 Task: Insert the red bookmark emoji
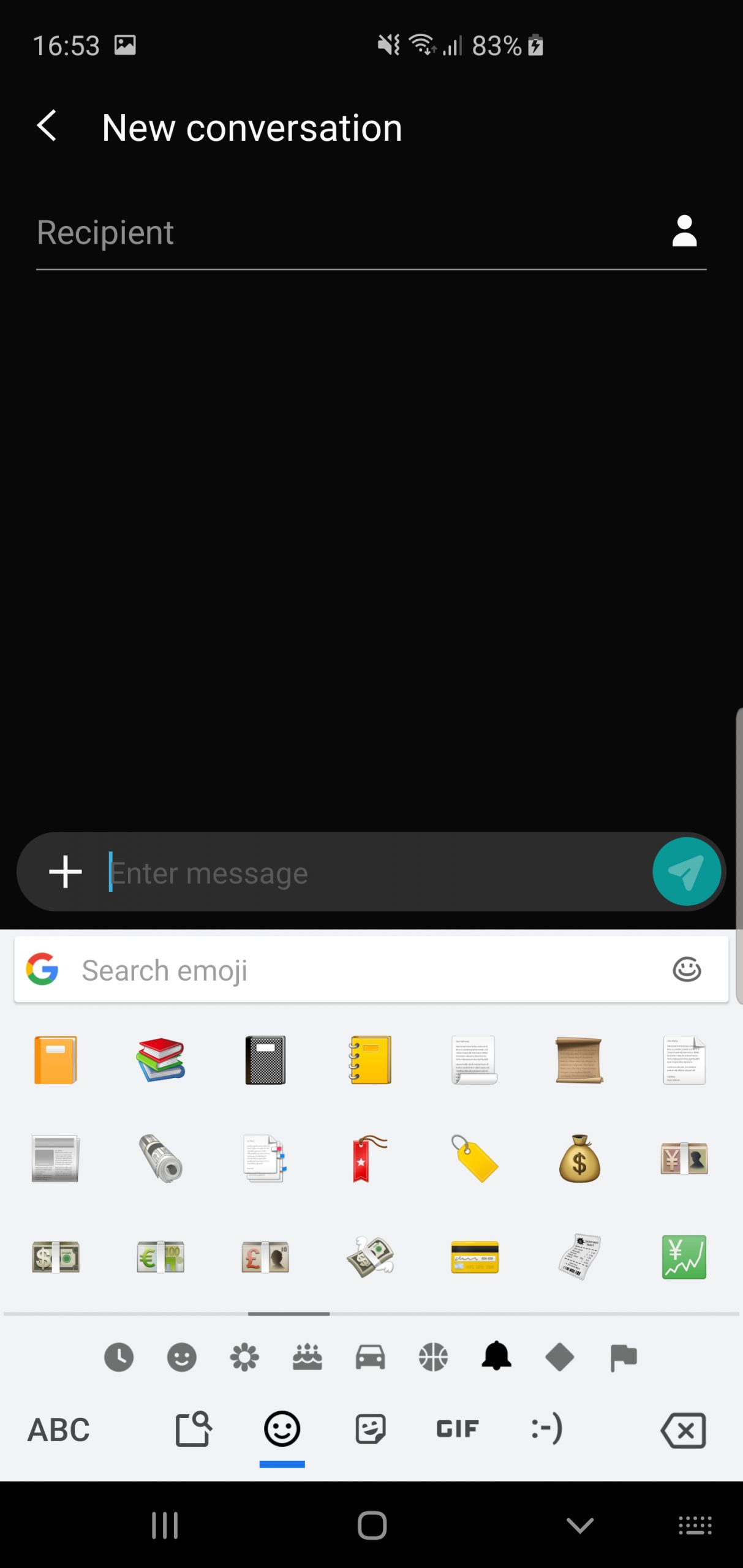click(x=369, y=1158)
